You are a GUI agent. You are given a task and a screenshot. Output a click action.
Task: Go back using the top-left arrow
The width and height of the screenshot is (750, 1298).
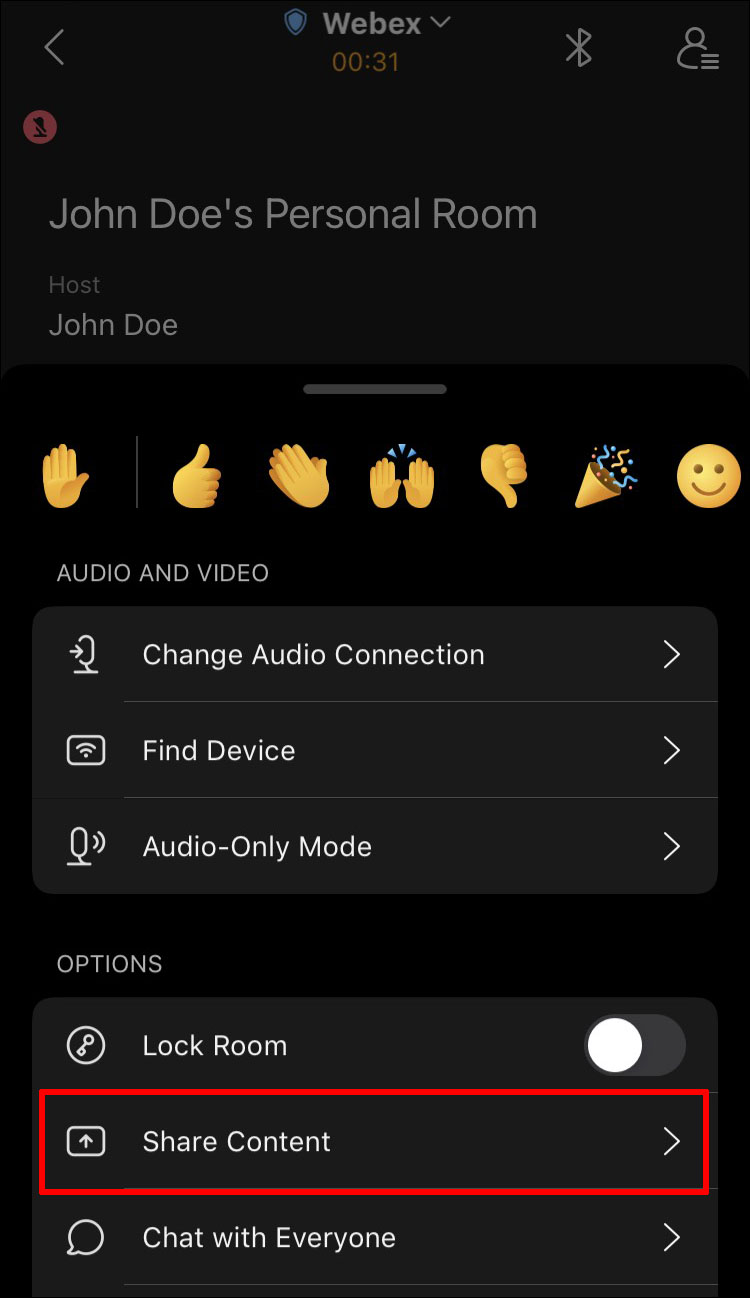[55, 47]
